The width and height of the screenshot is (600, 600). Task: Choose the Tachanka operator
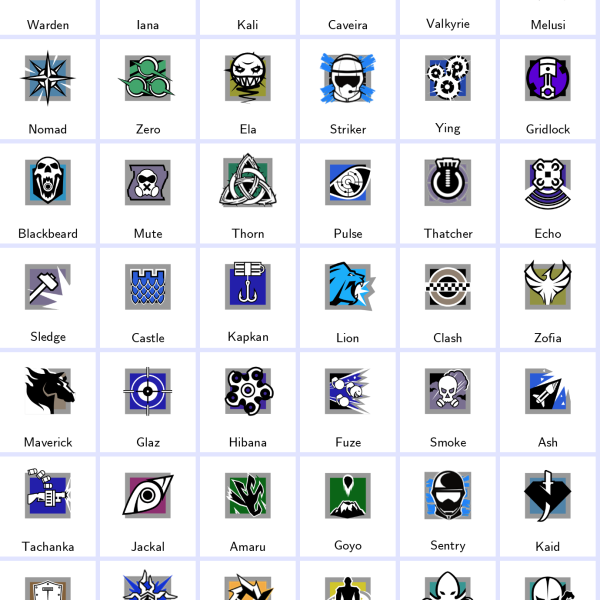pyautogui.click(x=48, y=497)
